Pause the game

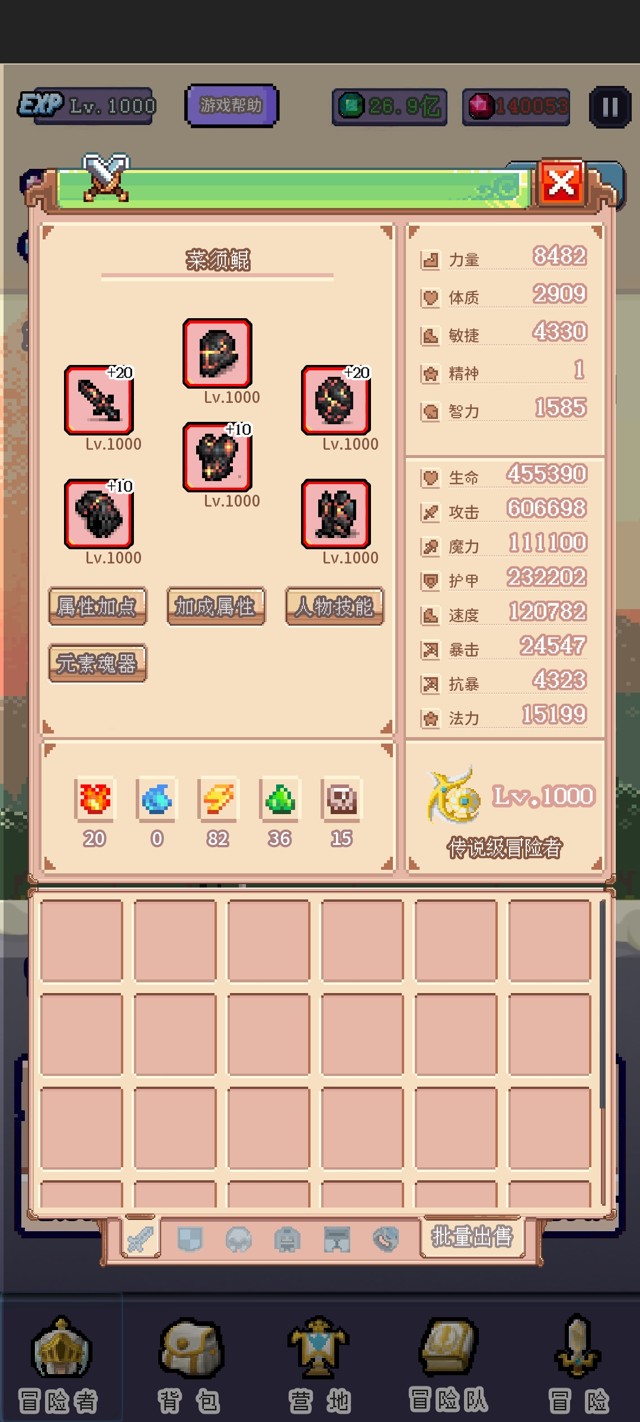tap(609, 107)
